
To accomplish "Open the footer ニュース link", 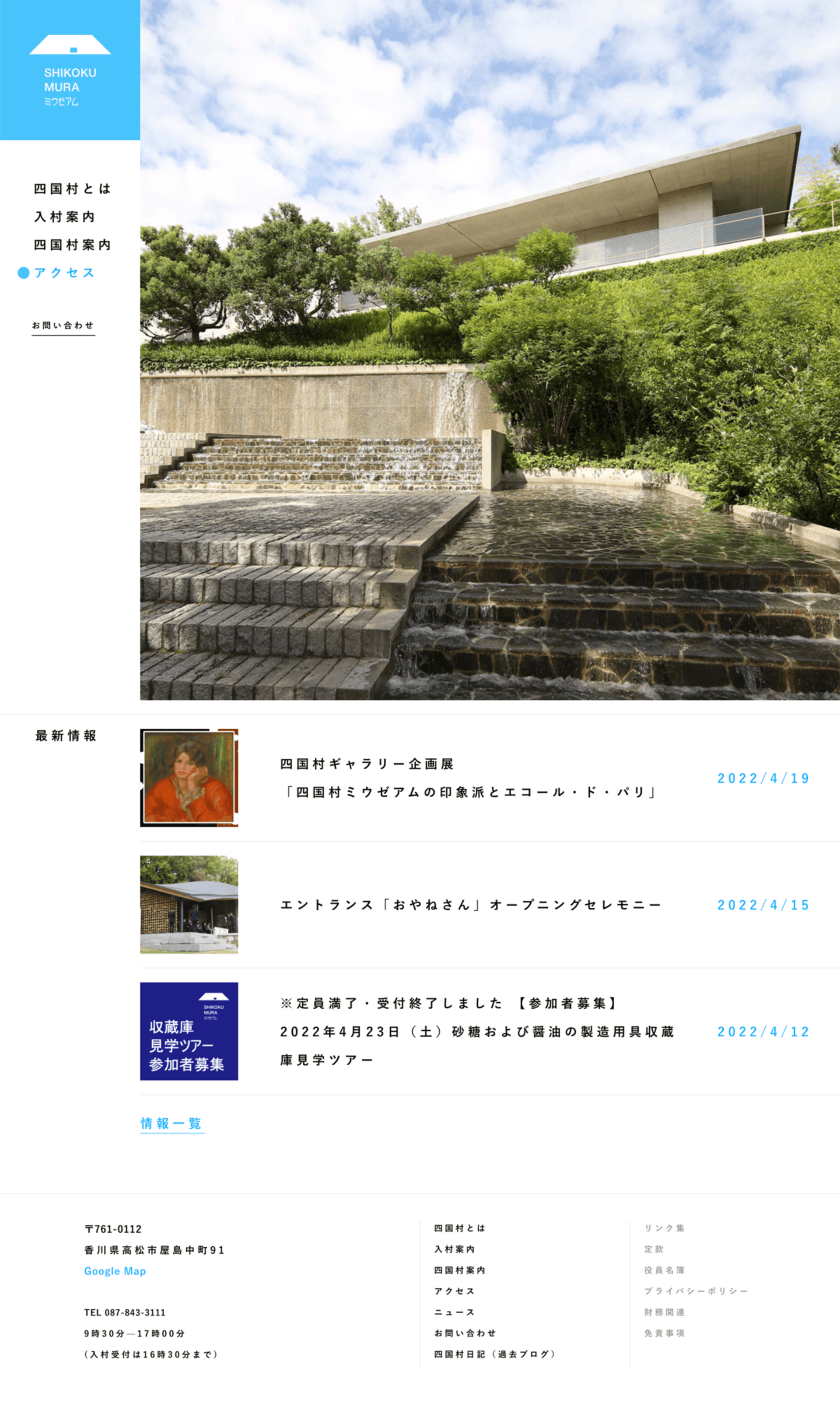I will point(454,1312).
